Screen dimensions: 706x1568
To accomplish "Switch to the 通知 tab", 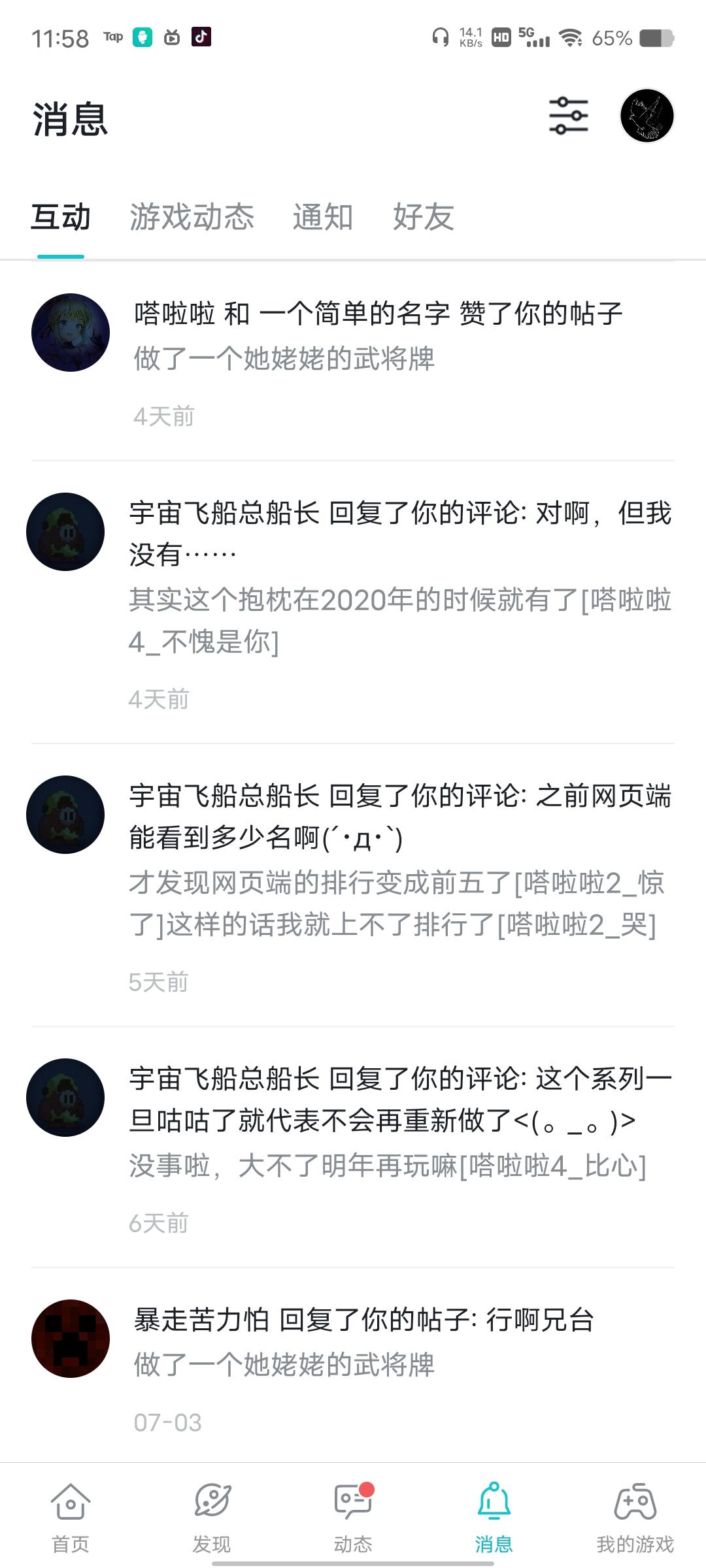I will (322, 217).
